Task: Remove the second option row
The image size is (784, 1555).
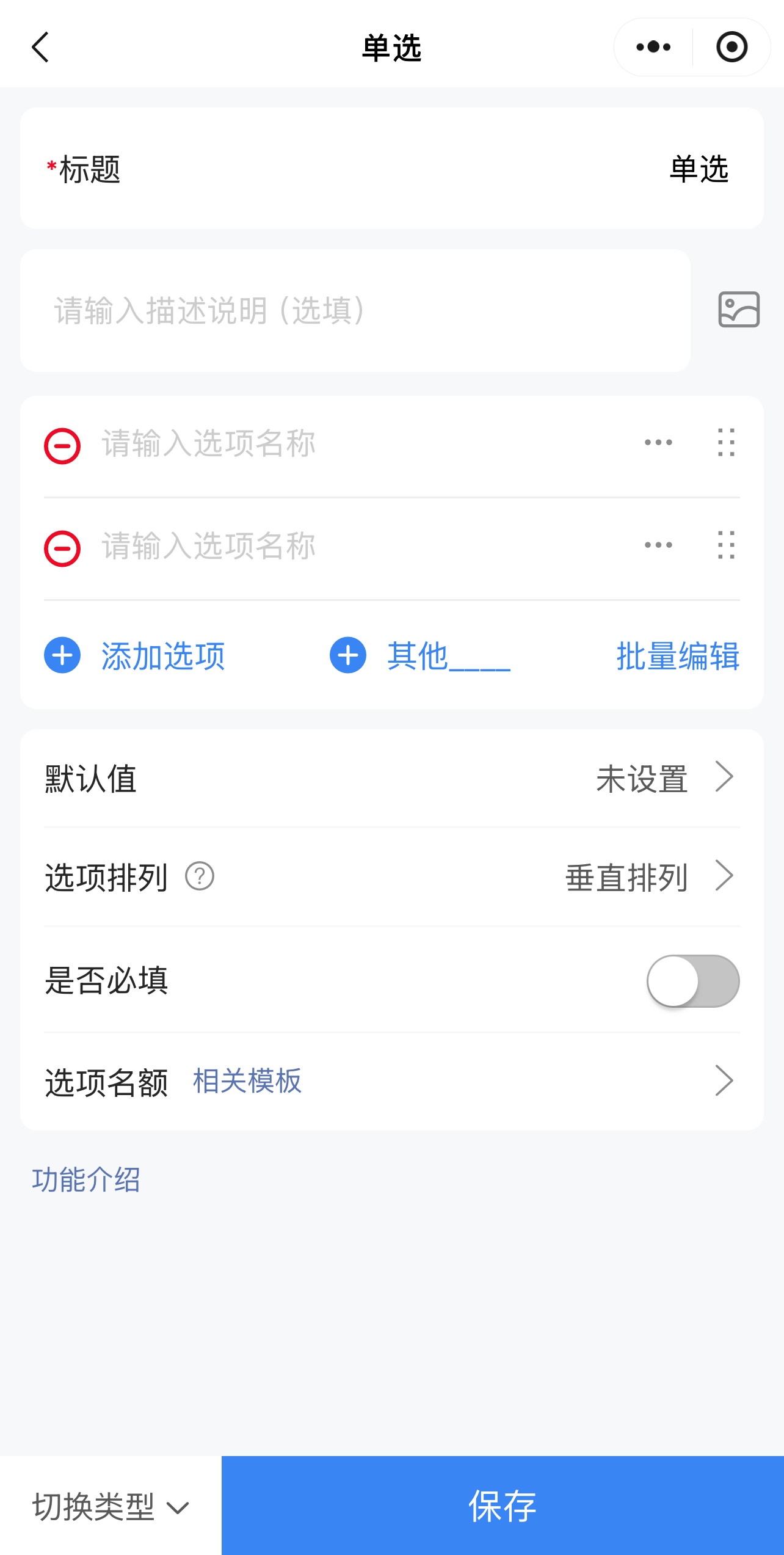Action: point(62,548)
